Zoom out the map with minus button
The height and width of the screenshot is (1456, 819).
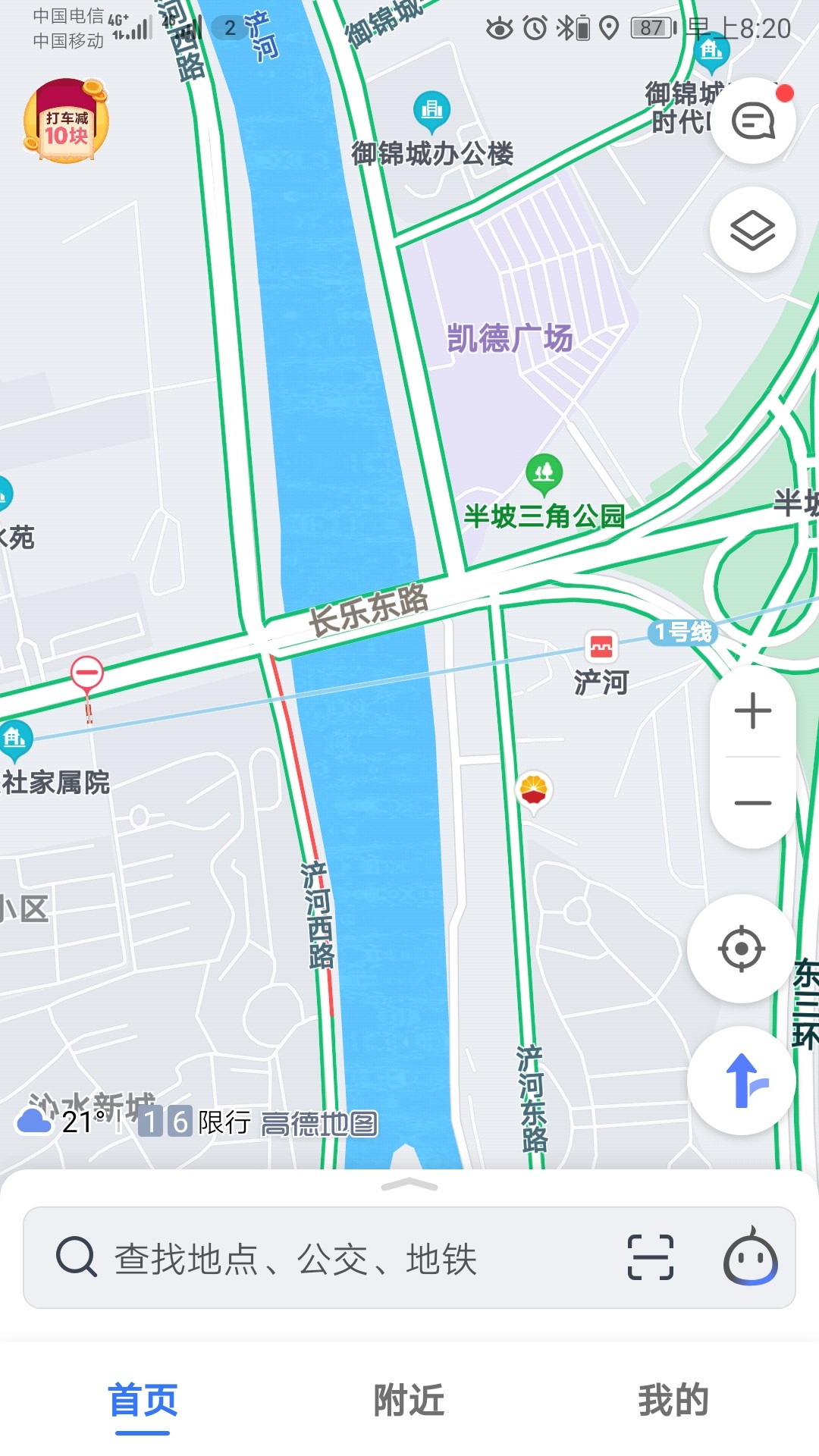(753, 802)
